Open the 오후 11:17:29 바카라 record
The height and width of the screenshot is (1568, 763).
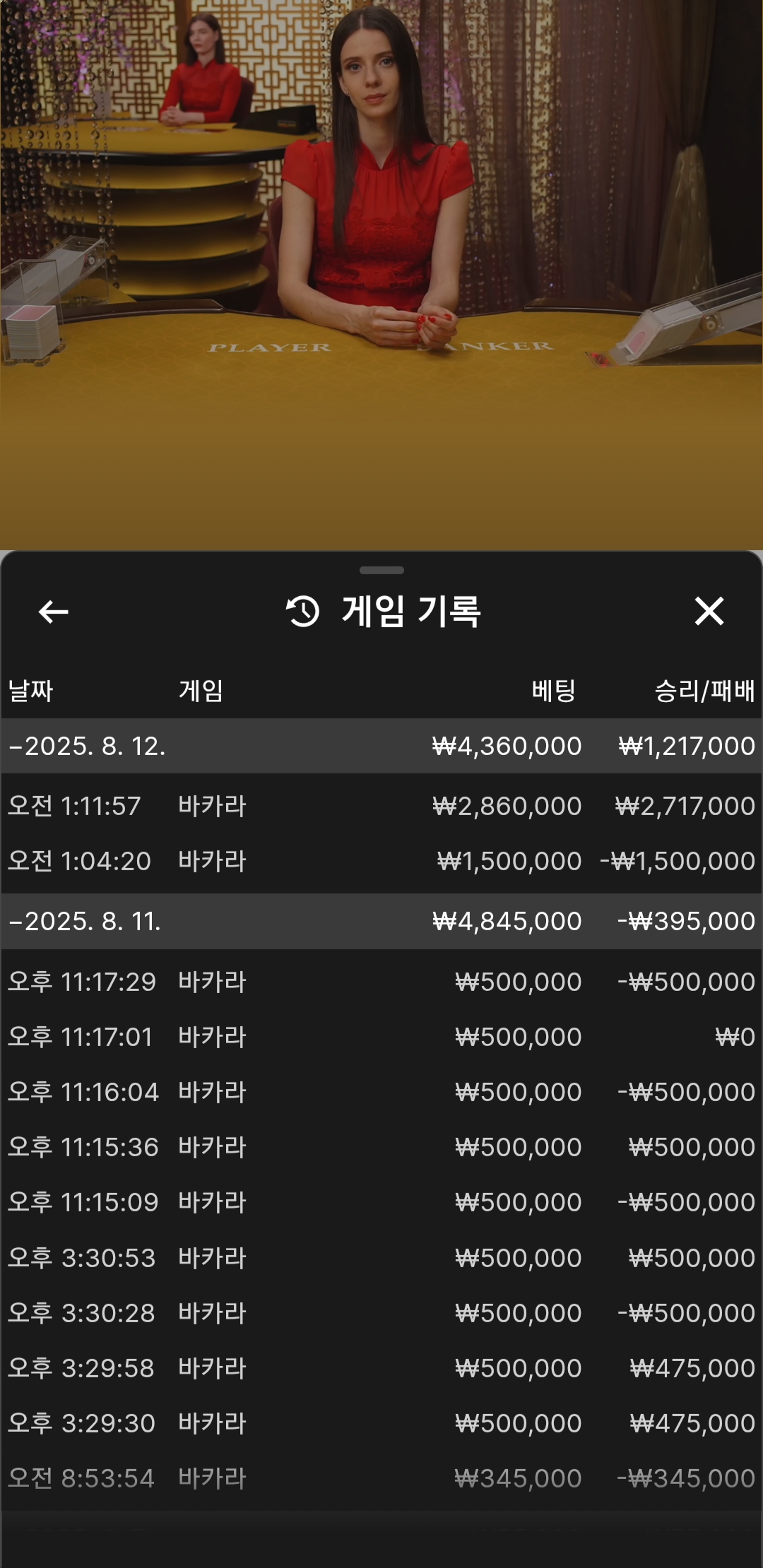[381, 982]
